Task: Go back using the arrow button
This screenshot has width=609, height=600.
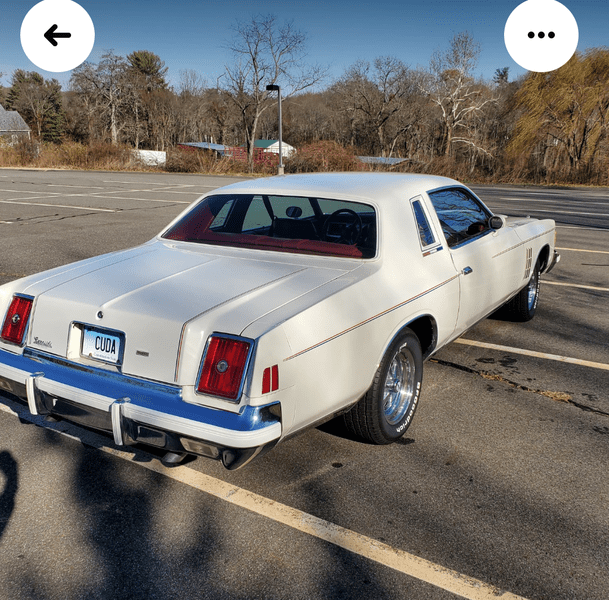Action: [x=57, y=35]
